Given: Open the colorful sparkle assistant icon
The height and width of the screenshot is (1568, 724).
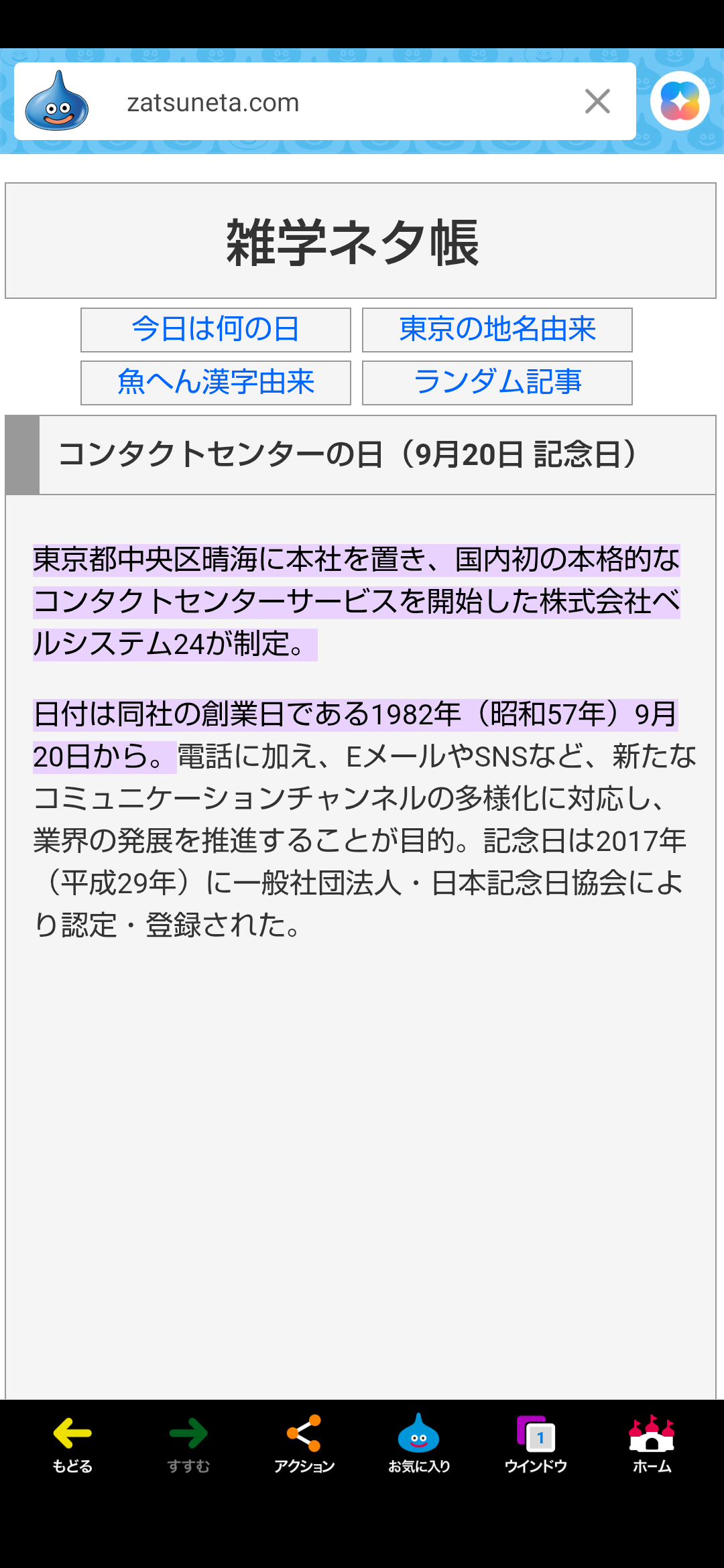Looking at the screenshot, I should (680, 101).
